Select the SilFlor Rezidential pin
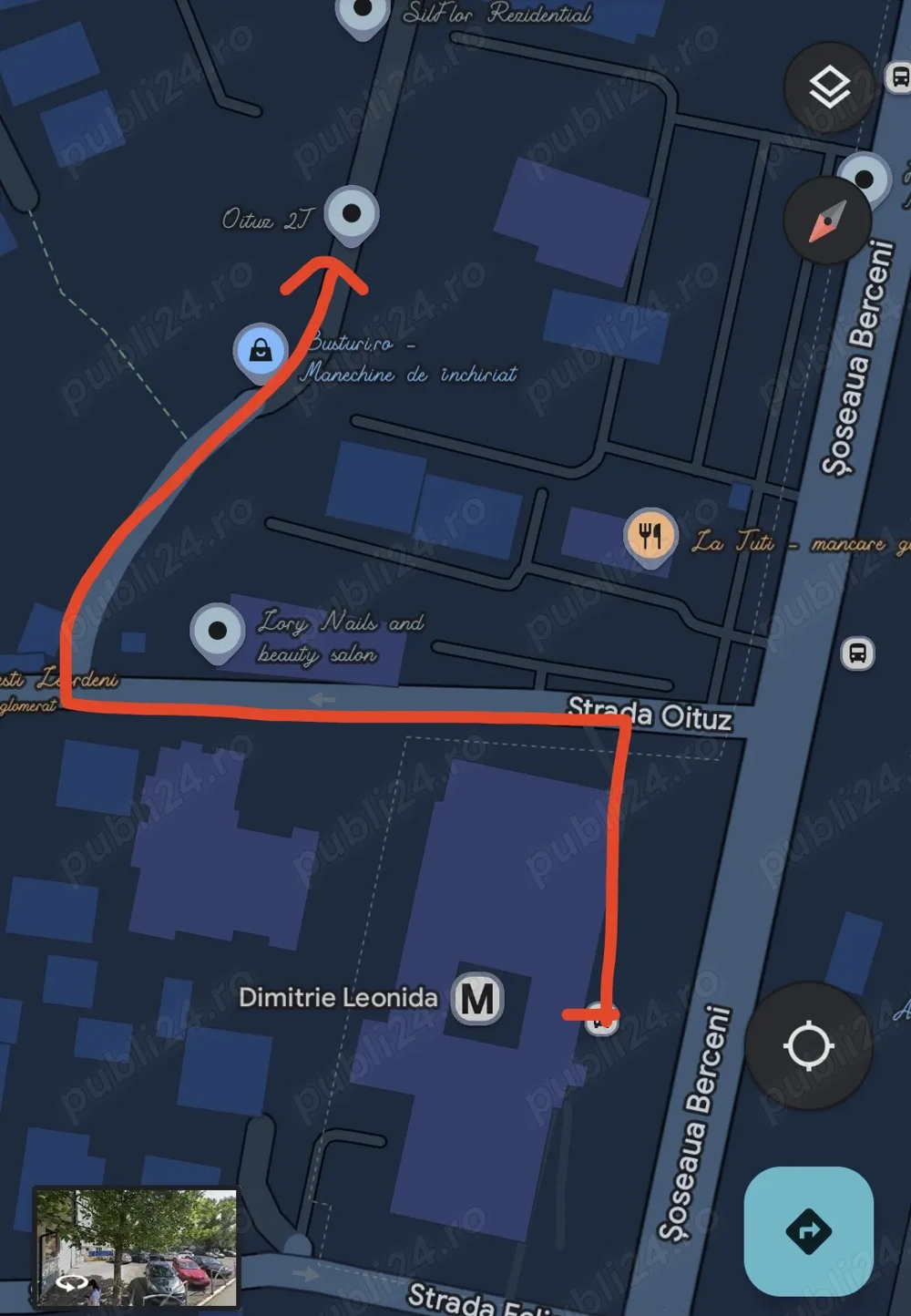This screenshot has height=1316, width=911. tap(363, 13)
